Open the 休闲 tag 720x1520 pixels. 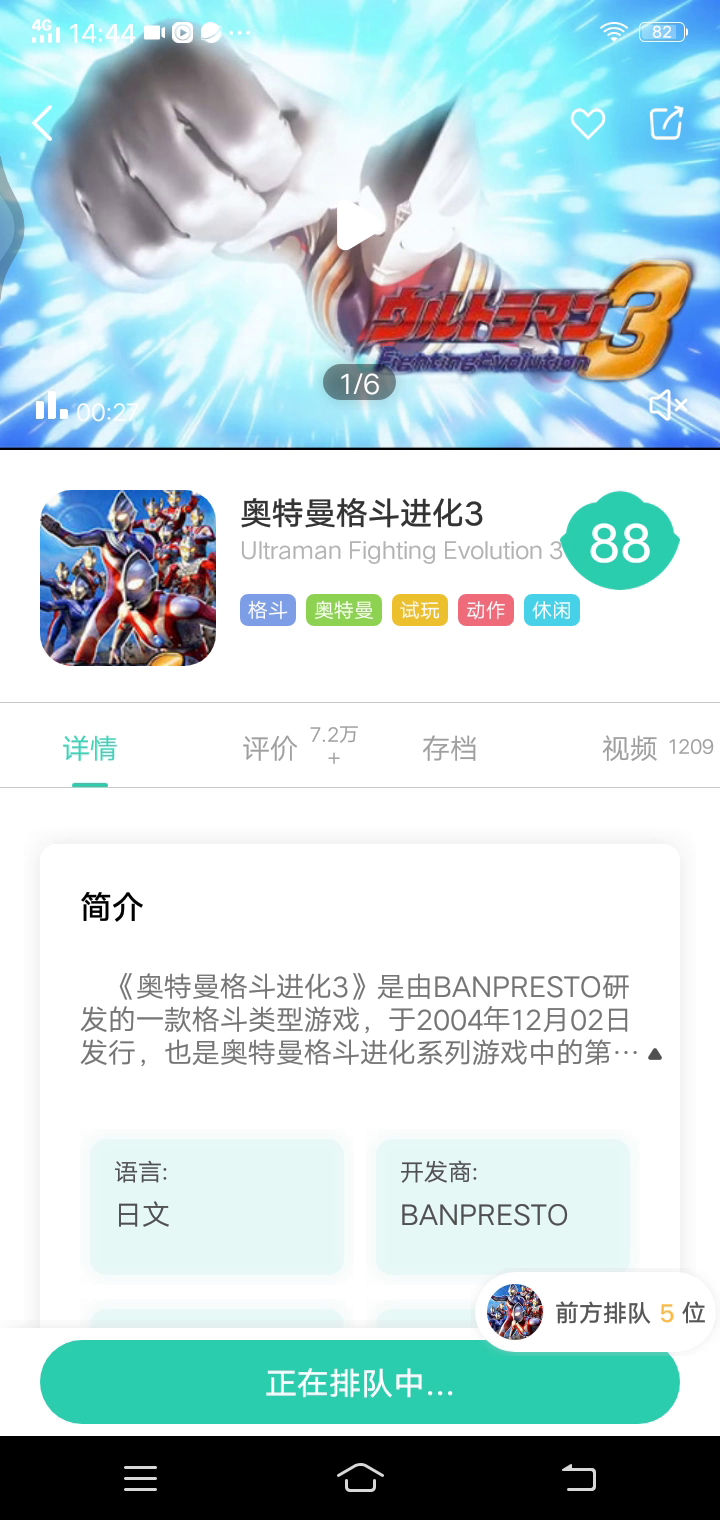tap(551, 610)
